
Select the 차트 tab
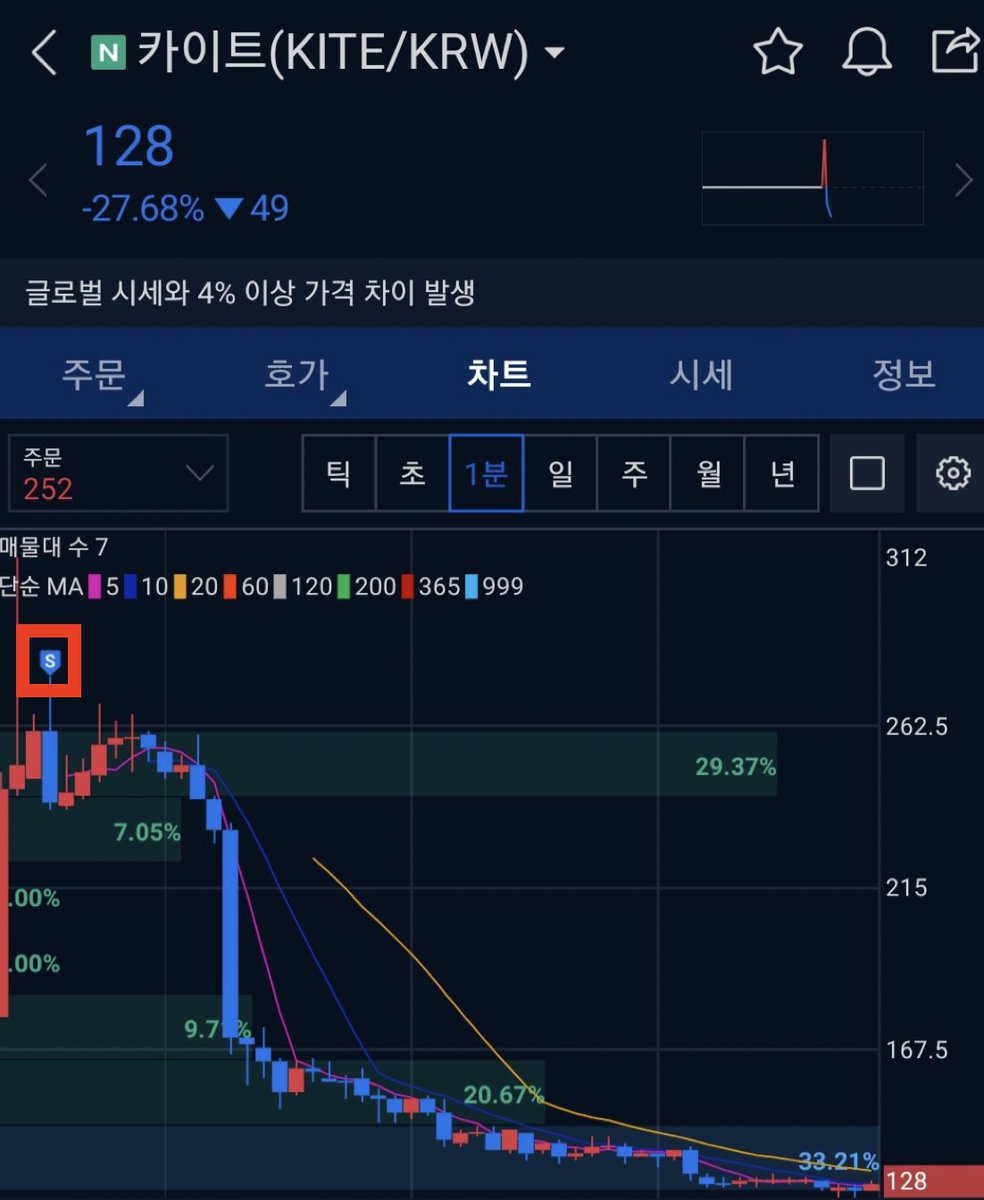(x=498, y=374)
